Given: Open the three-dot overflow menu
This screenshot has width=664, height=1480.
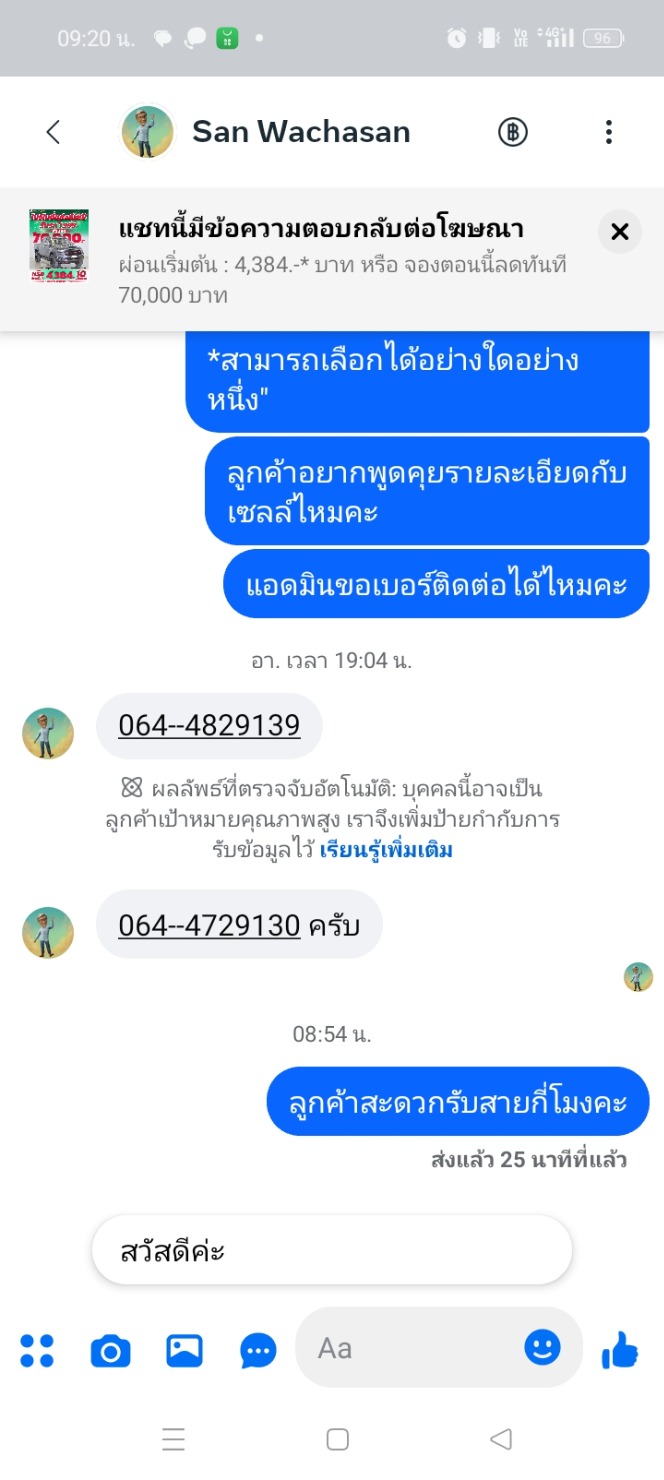Looking at the screenshot, I should point(608,132).
